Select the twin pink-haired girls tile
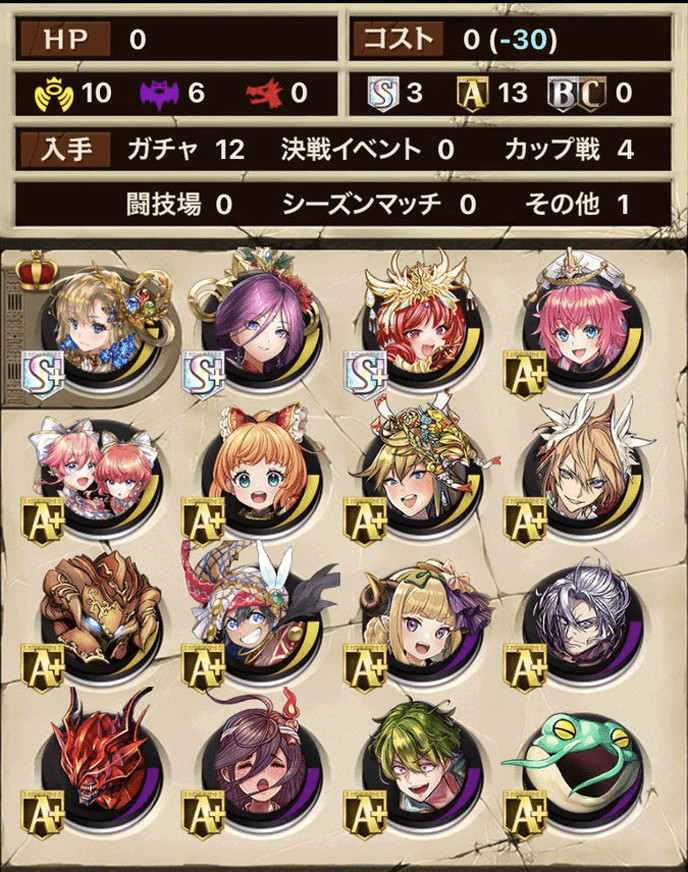 [x=100, y=475]
